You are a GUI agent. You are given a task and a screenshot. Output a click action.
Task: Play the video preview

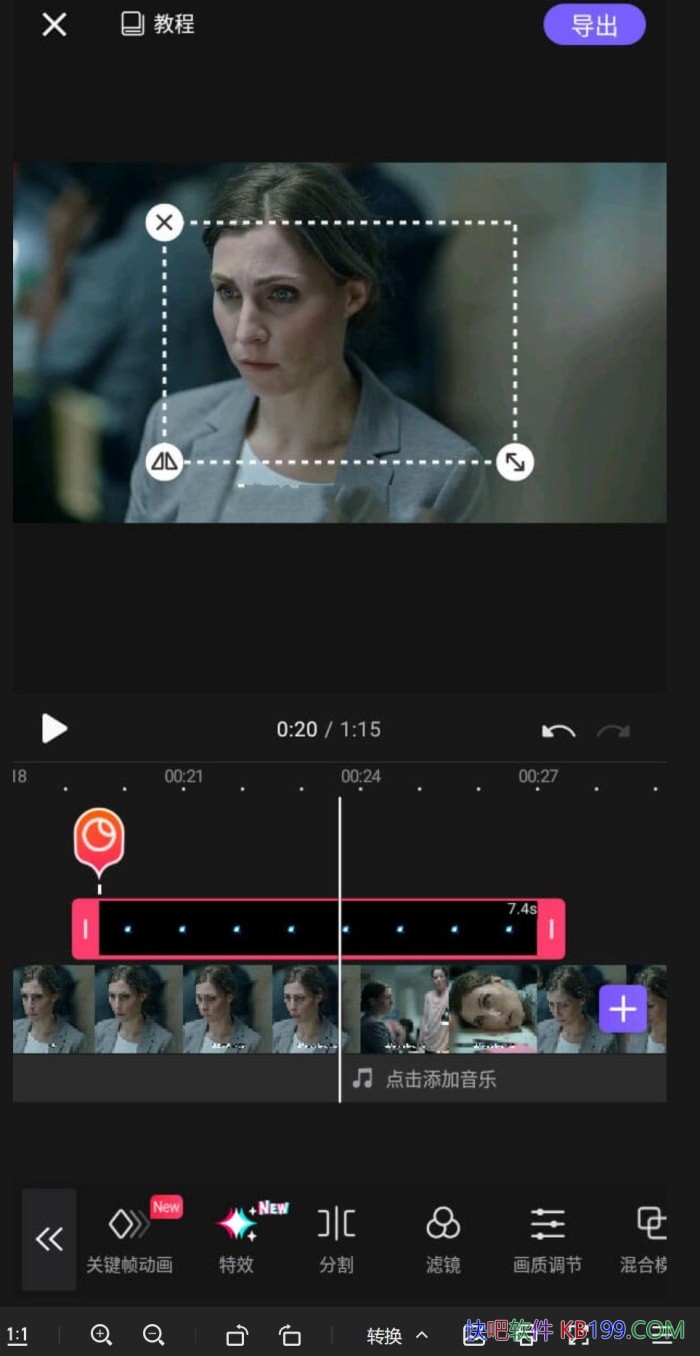[54, 729]
